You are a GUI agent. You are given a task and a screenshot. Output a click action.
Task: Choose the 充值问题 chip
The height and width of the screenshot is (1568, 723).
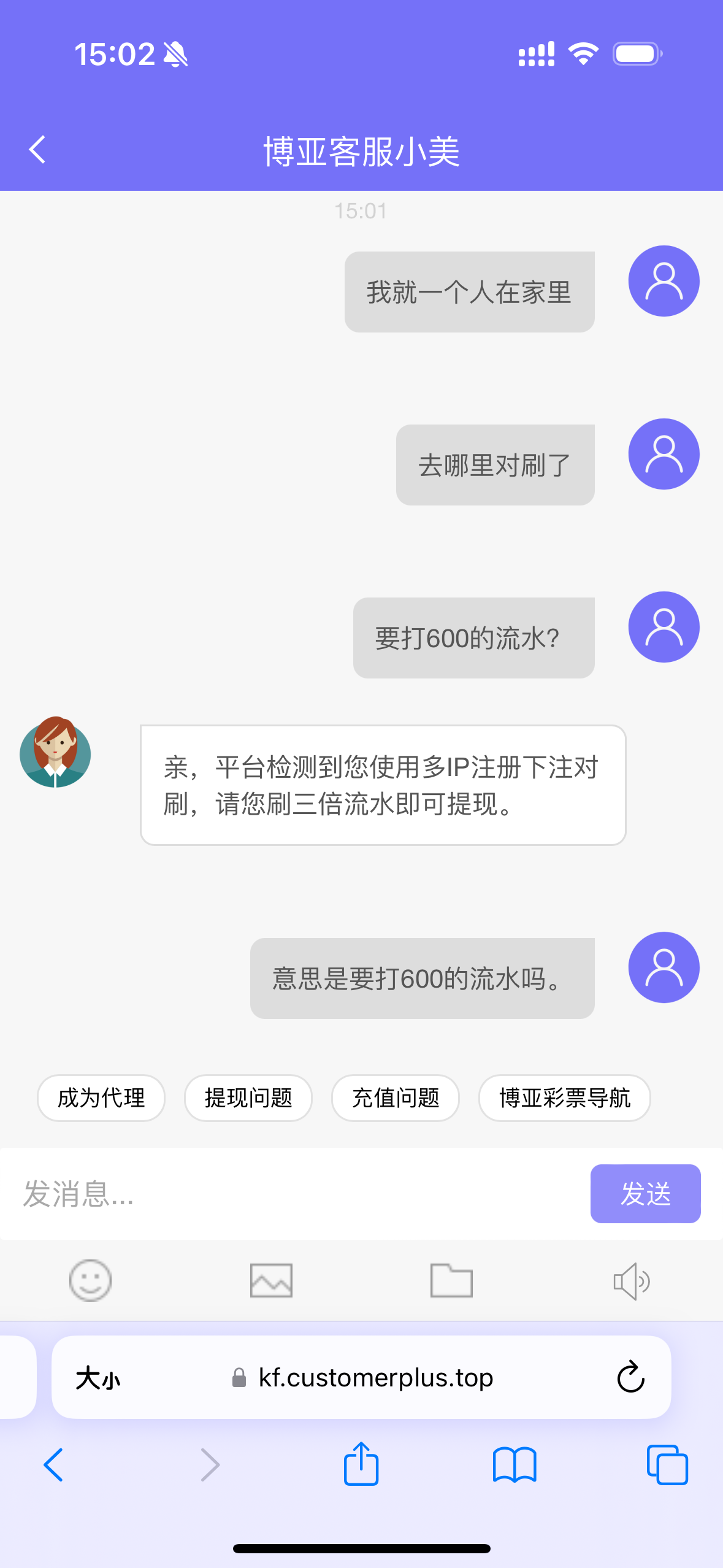pos(396,1097)
